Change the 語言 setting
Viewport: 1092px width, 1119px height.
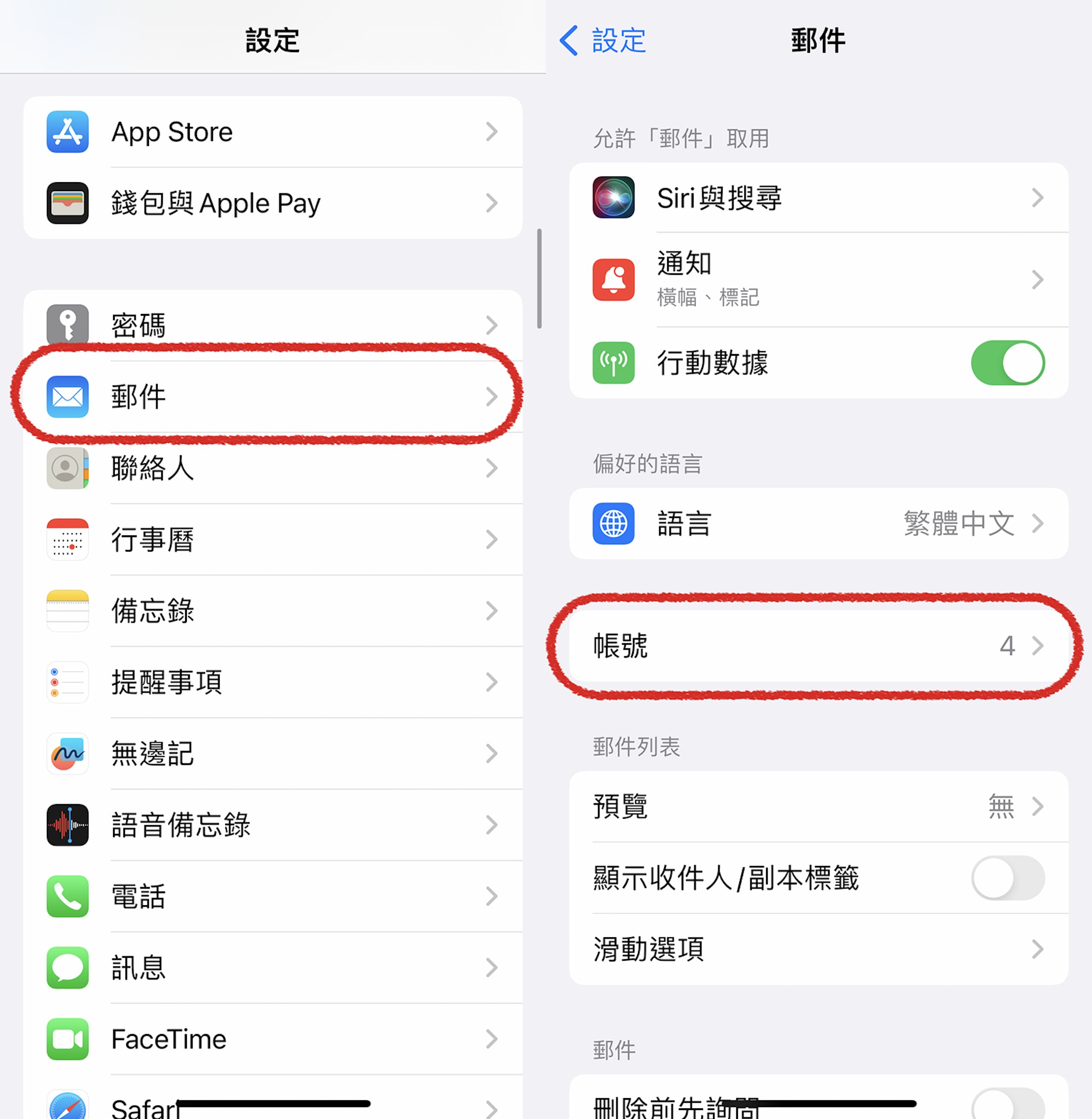point(819,523)
